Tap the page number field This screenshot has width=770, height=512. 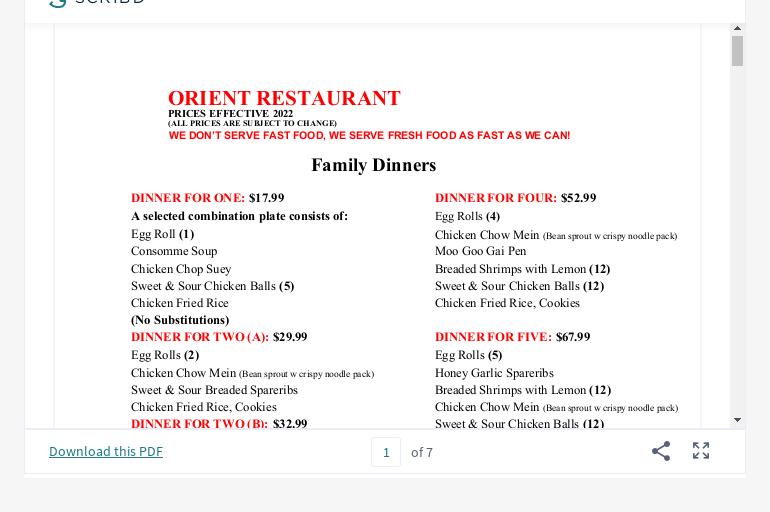[386, 452]
